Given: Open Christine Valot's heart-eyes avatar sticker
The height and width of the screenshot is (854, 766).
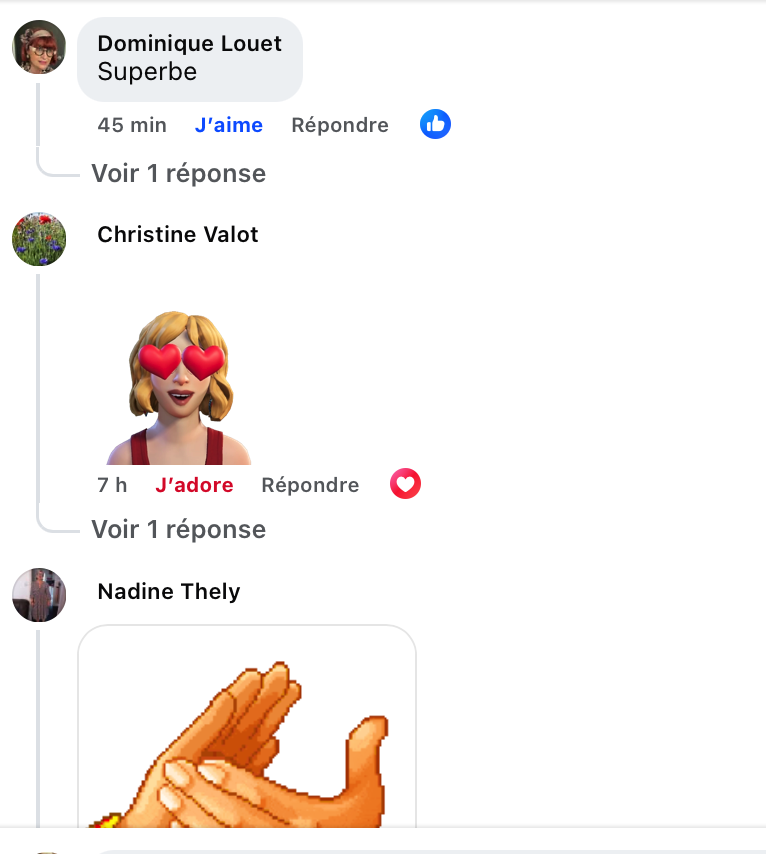Looking at the screenshot, I should pyautogui.click(x=180, y=387).
